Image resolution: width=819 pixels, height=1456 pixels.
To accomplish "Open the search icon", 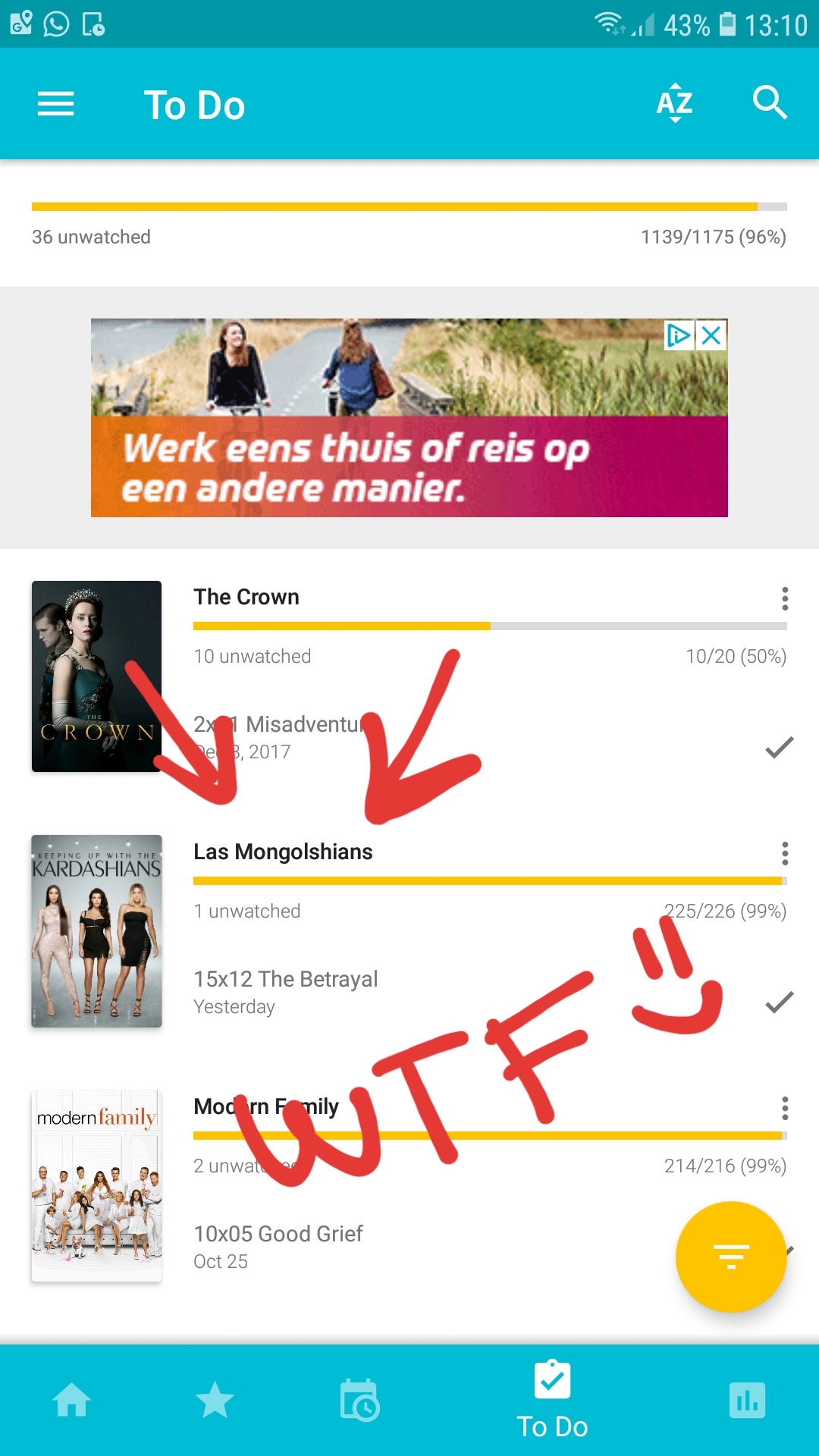I will point(770,102).
